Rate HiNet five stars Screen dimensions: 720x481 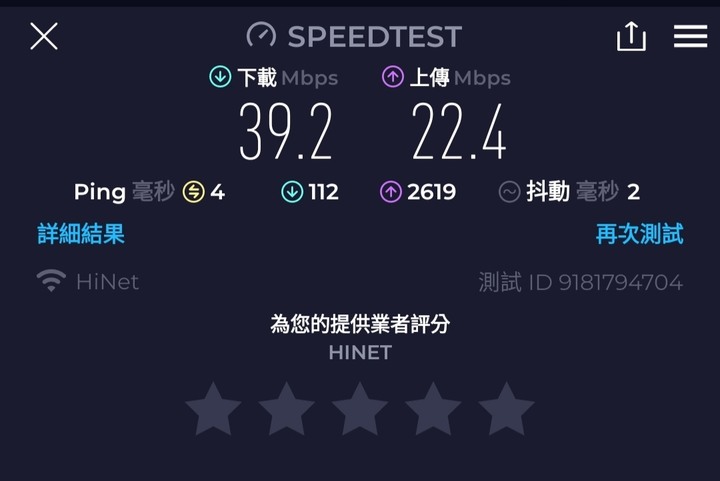[x=506, y=410]
